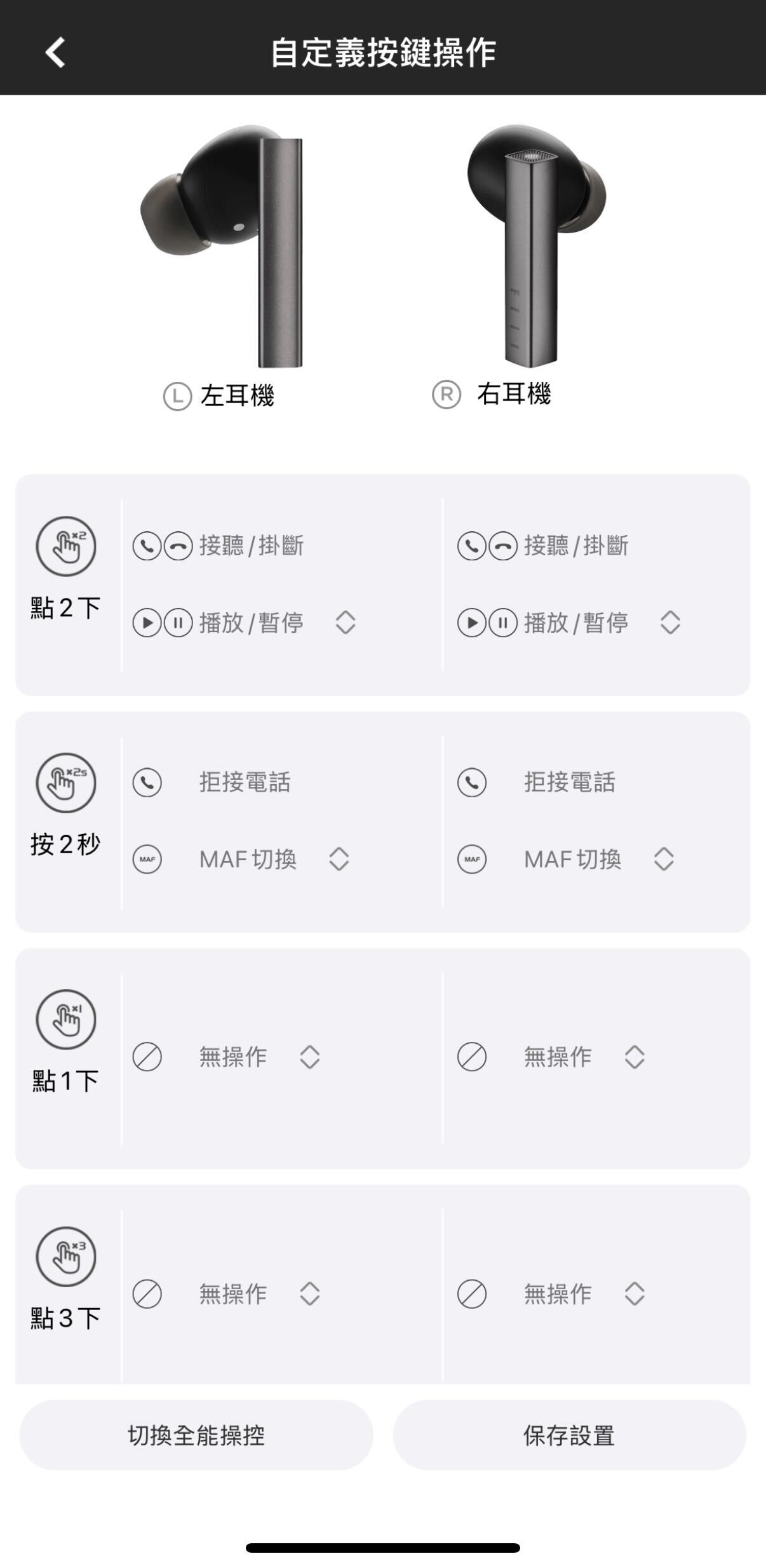
Task: Tap the 切換全能操控 button
Action: coord(196,1435)
